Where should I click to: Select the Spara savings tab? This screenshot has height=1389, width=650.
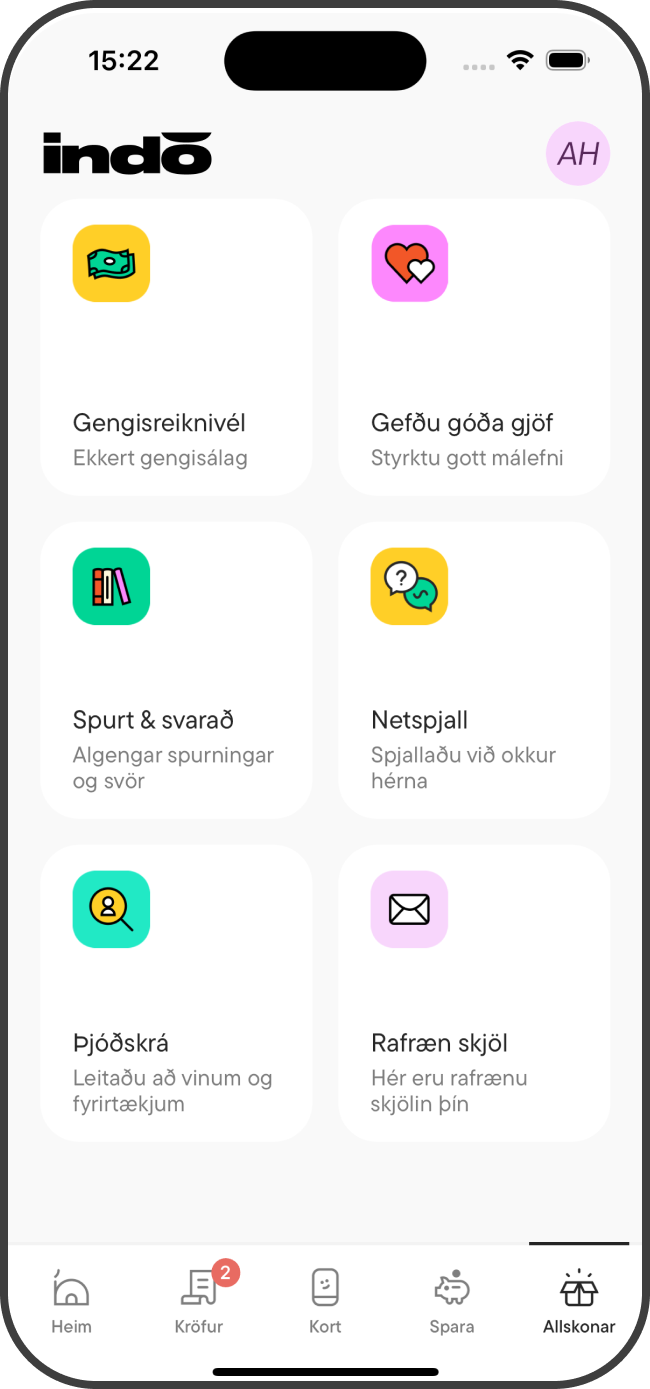coord(452,1300)
